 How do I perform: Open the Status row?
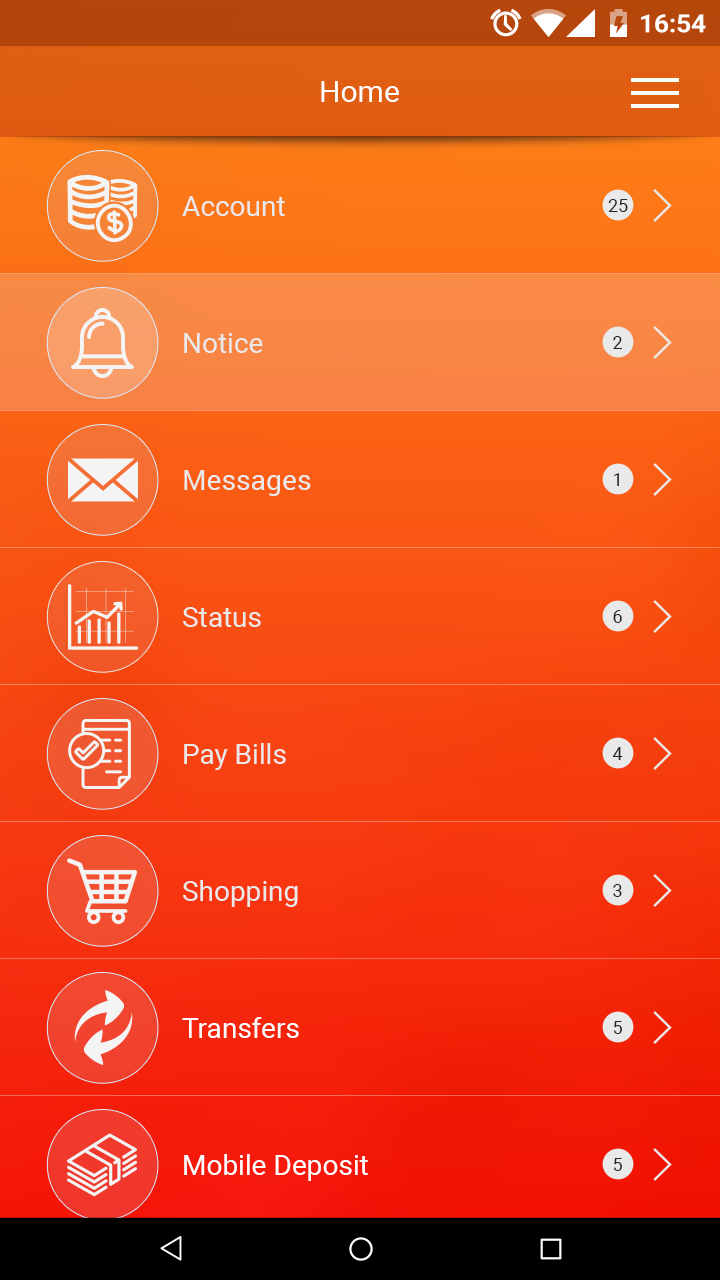point(222,617)
